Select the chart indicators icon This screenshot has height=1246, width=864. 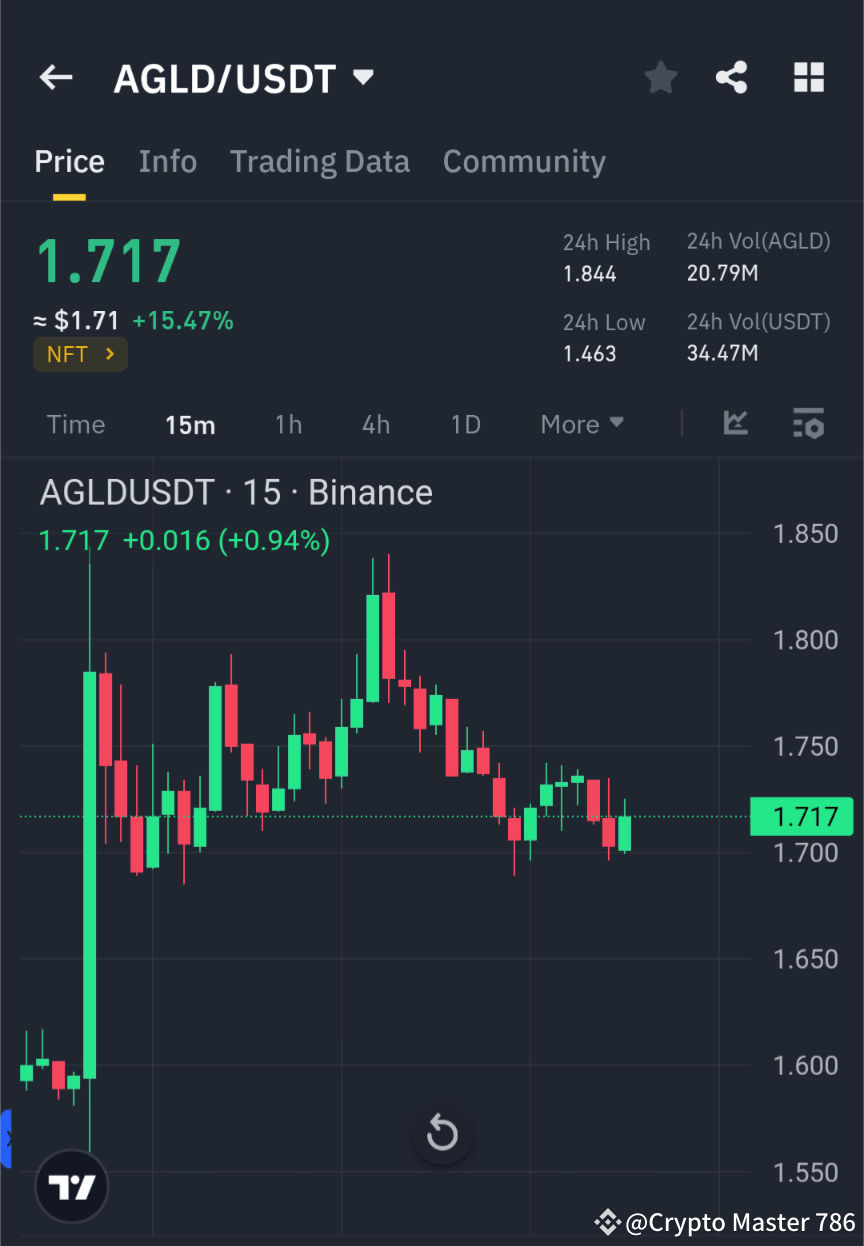[x=736, y=424]
